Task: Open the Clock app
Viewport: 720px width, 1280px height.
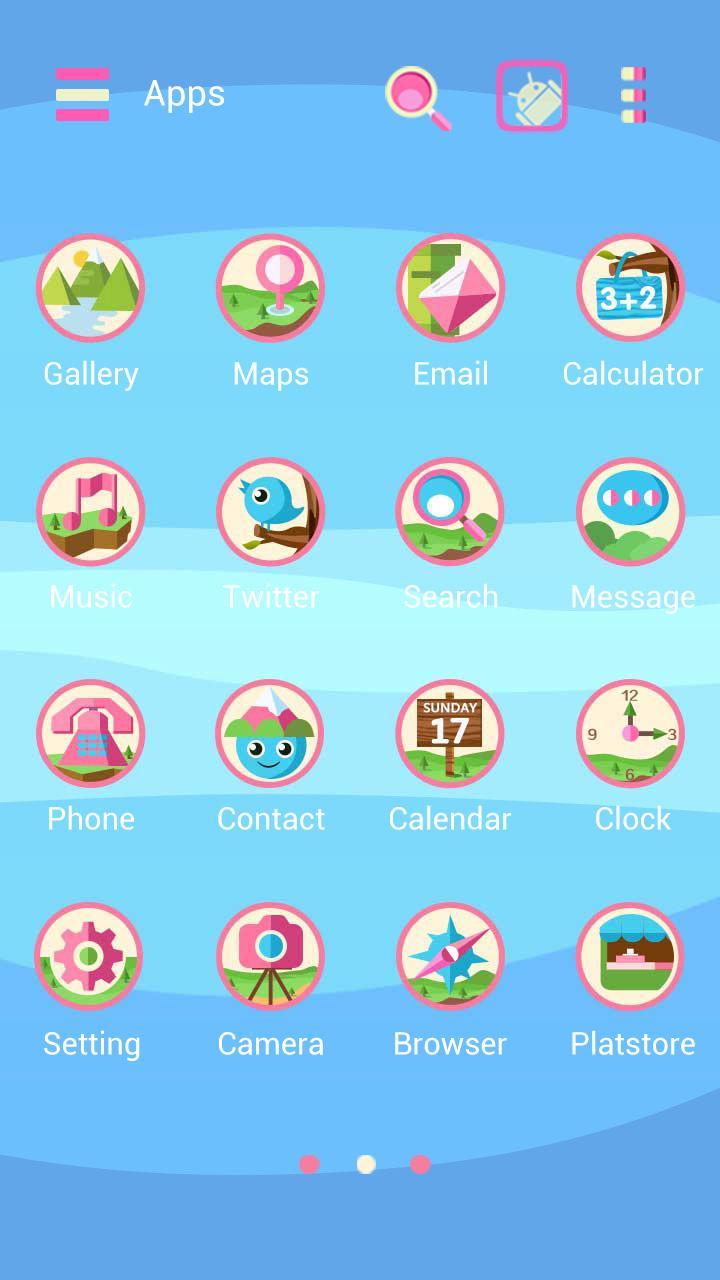Action: [x=631, y=733]
